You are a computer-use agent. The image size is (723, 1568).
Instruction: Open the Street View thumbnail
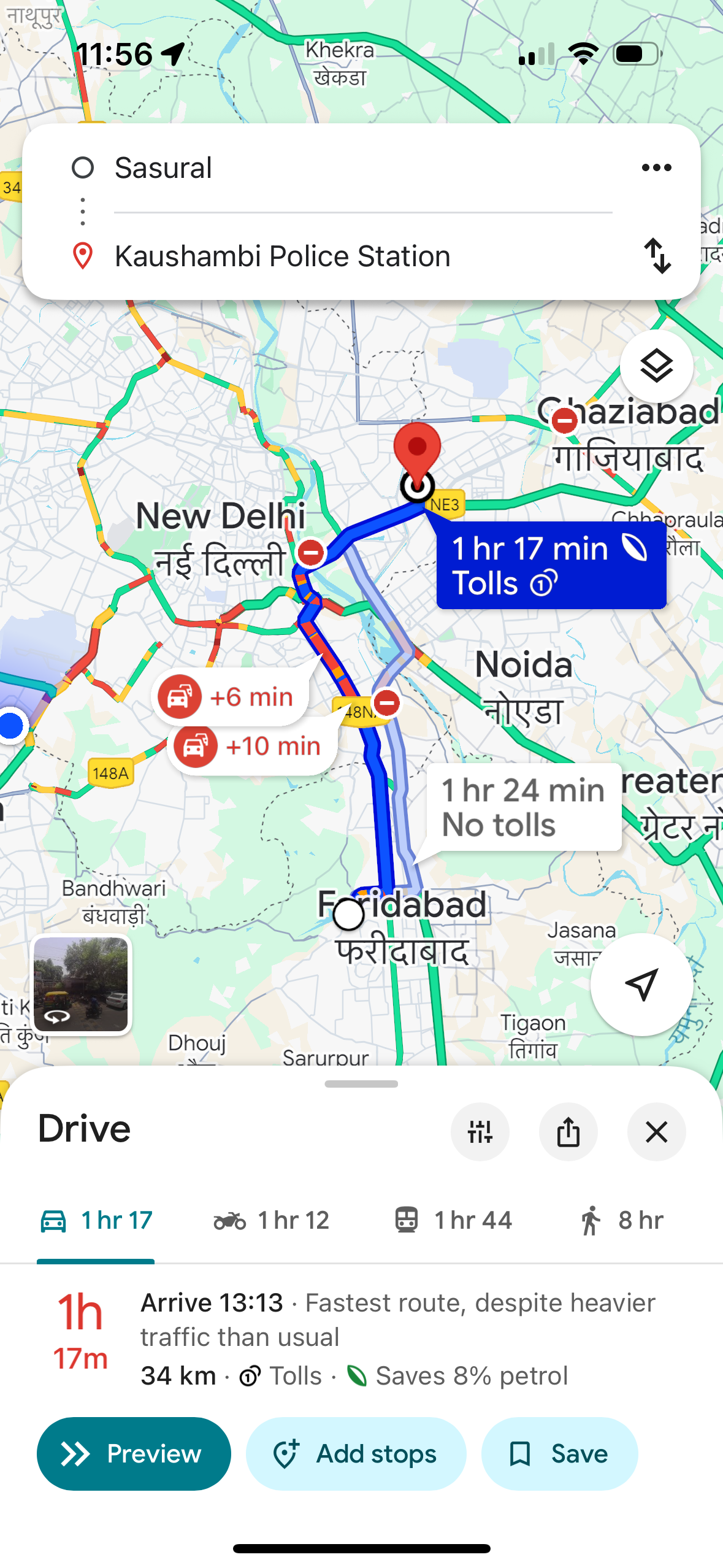(81, 984)
